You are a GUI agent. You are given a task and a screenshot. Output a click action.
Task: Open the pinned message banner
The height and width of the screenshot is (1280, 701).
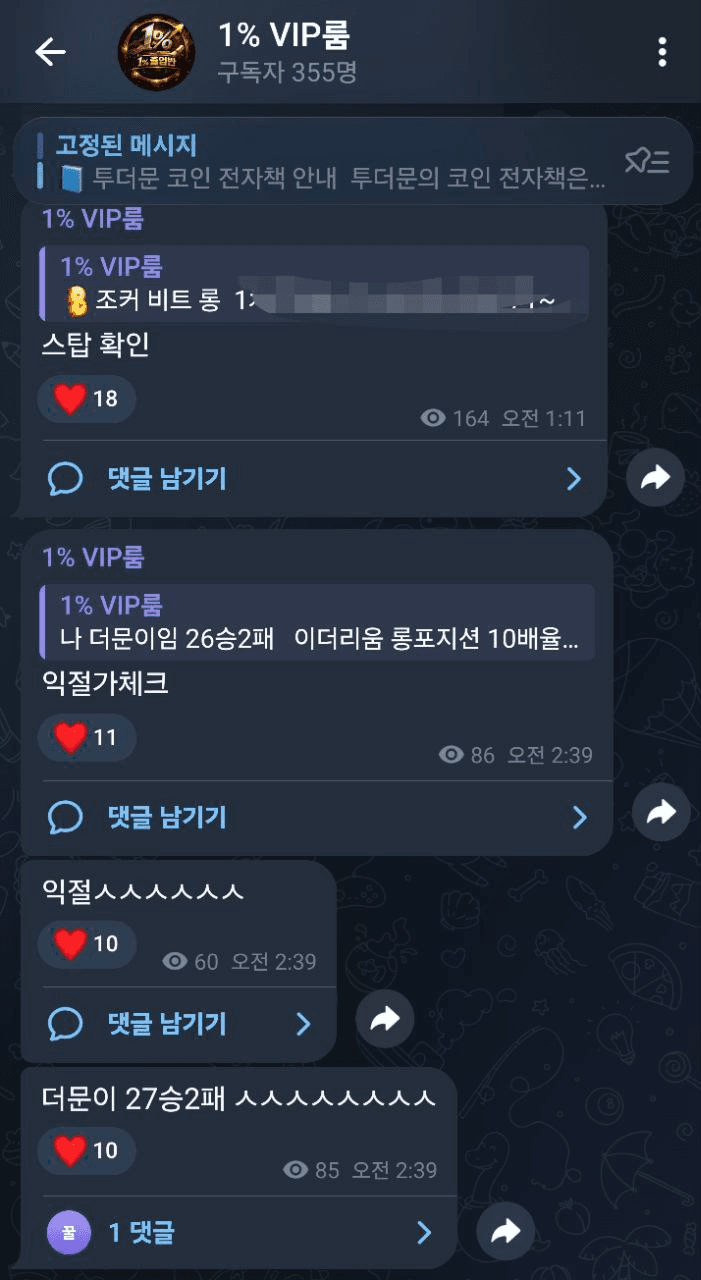pyautogui.click(x=320, y=162)
